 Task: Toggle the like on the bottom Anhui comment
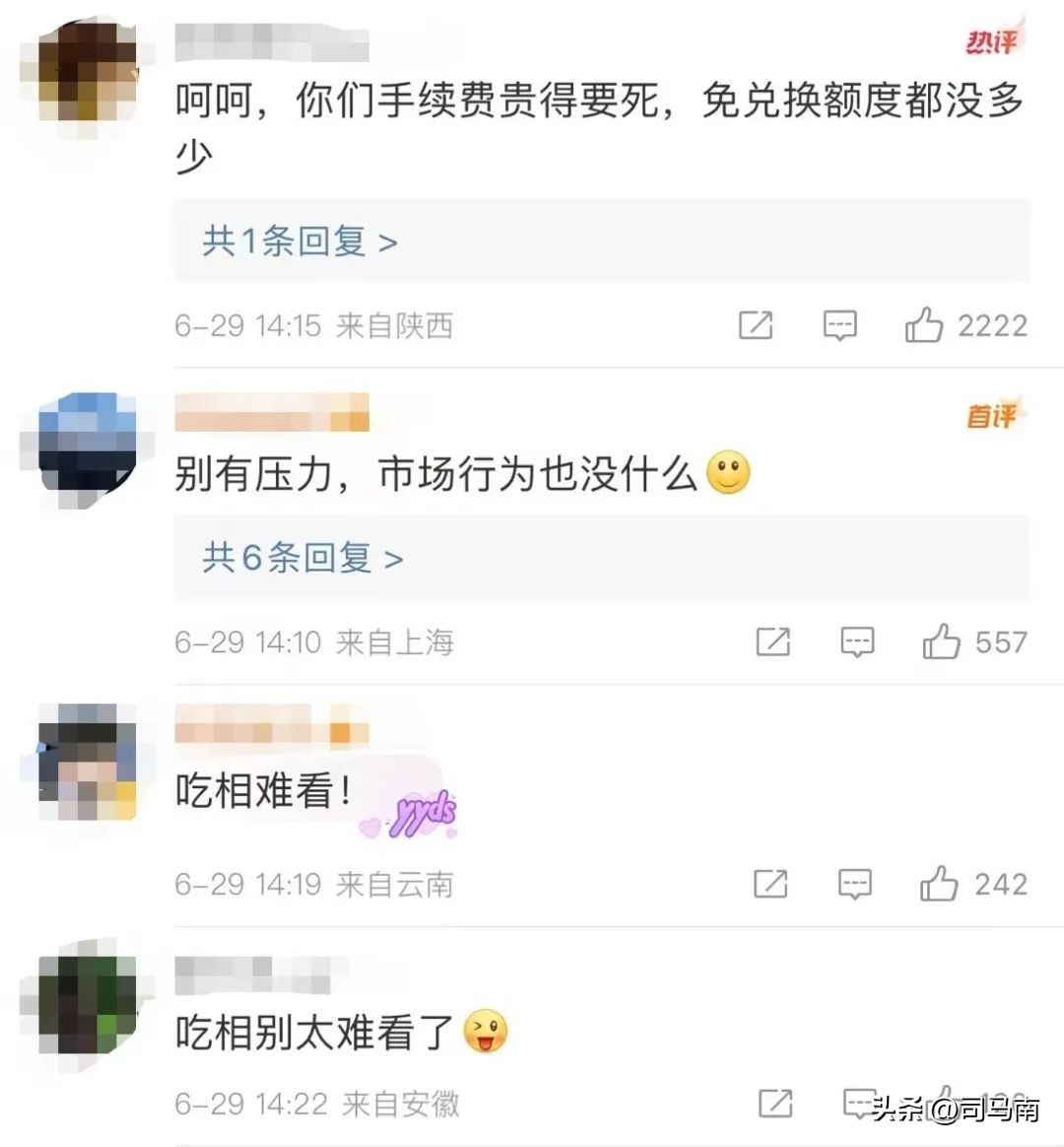pyautogui.click(x=943, y=1103)
